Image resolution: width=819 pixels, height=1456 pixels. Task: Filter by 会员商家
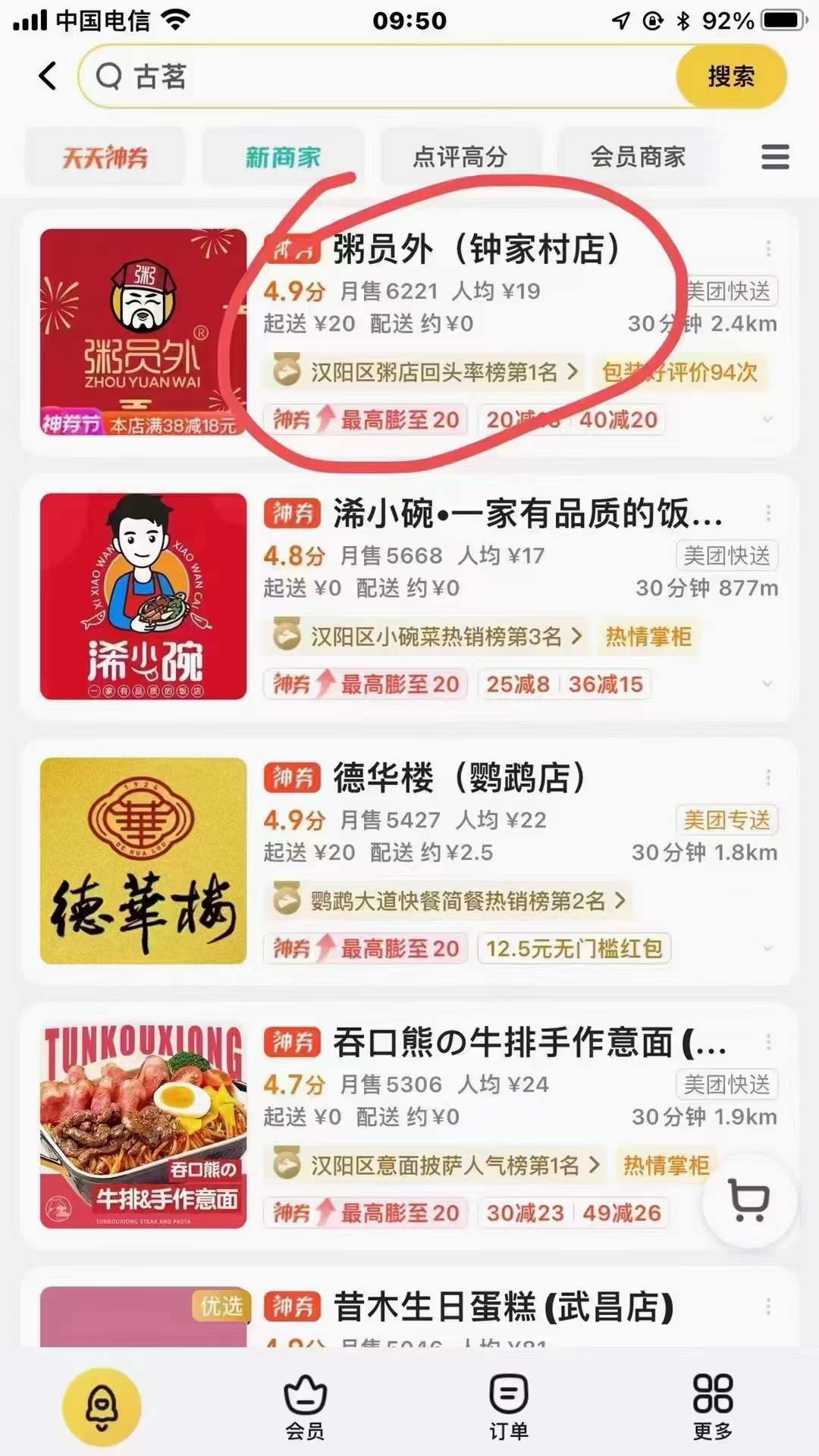click(x=638, y=157)
